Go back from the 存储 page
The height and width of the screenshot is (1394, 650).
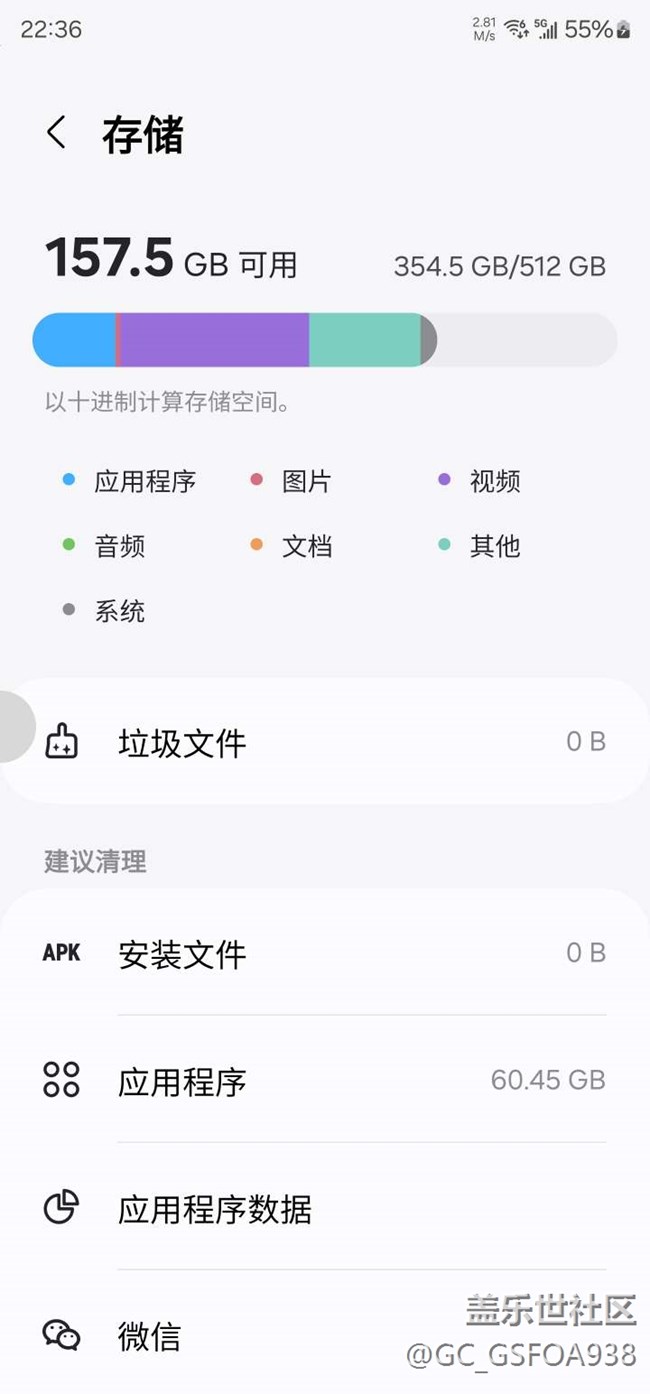pyautogui.click(x=57, y=133)
